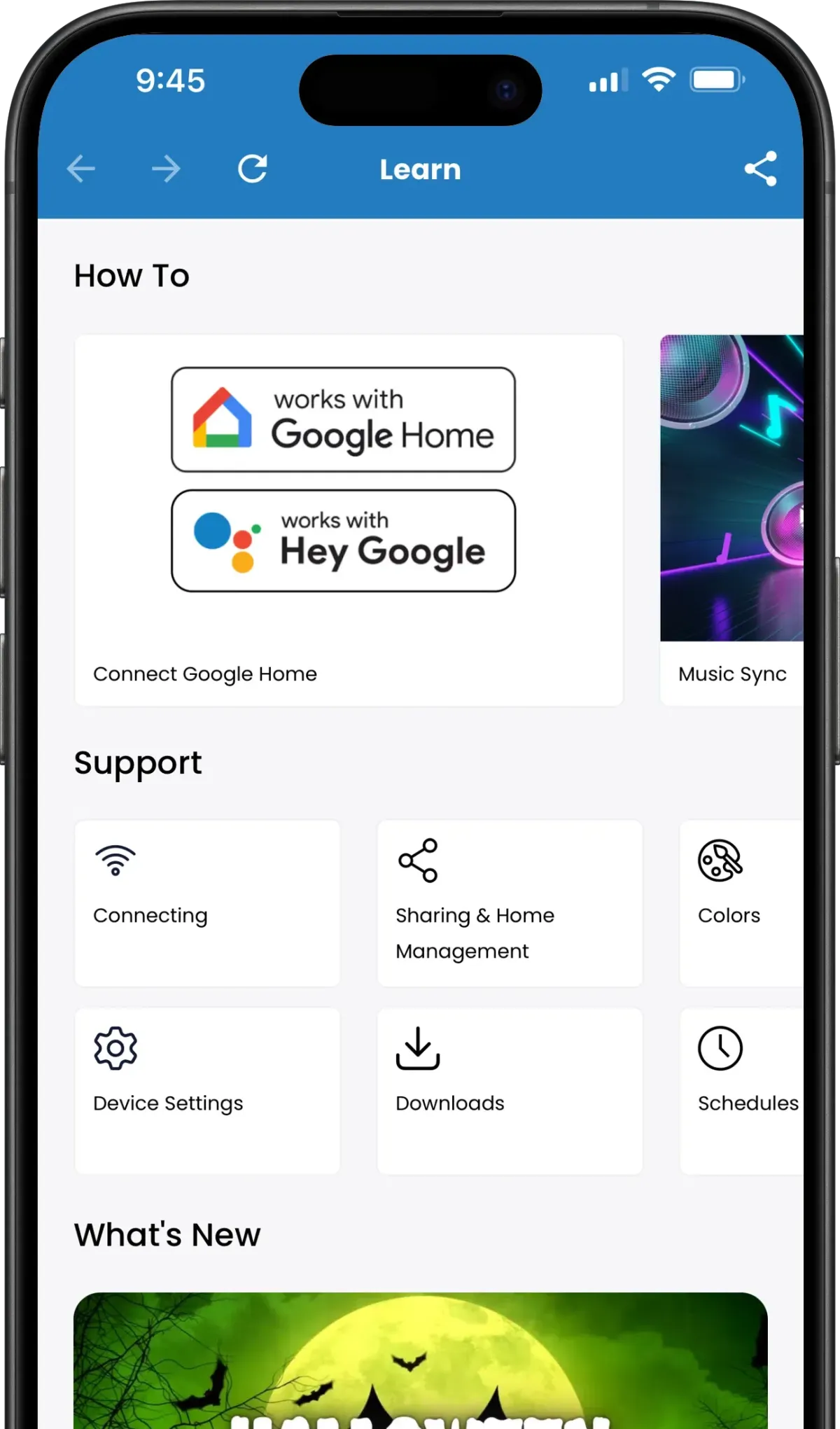Open the Schedules support card
This screenshot has height=1429, width=840.
(741, 1091)
